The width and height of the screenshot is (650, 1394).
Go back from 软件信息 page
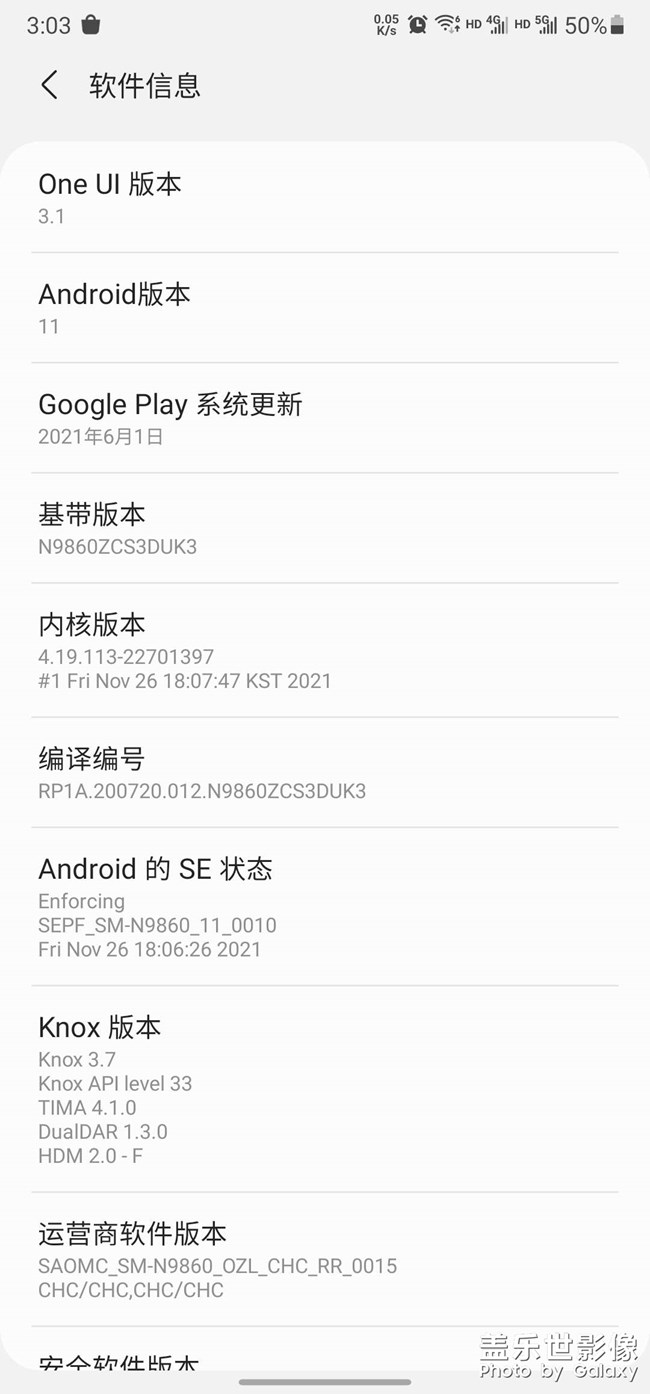pyautogui.click(x=49, y=85)
